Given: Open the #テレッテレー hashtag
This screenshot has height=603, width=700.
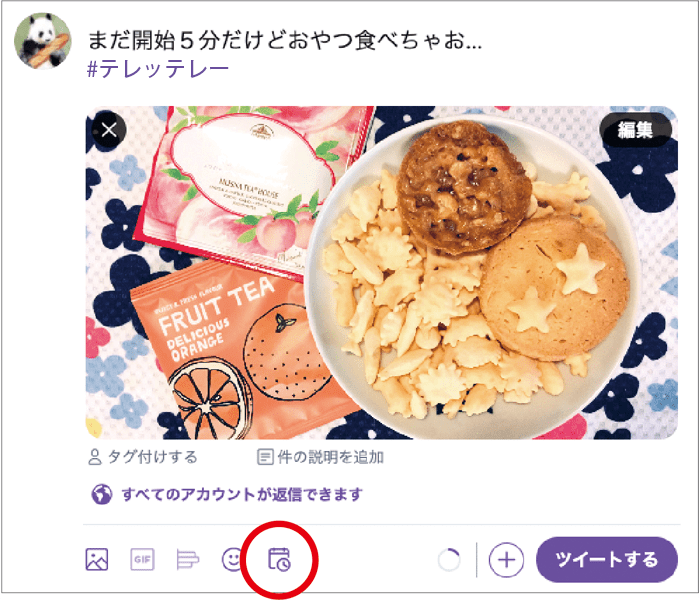Looking at the screenshot, I should pos(158,69).
